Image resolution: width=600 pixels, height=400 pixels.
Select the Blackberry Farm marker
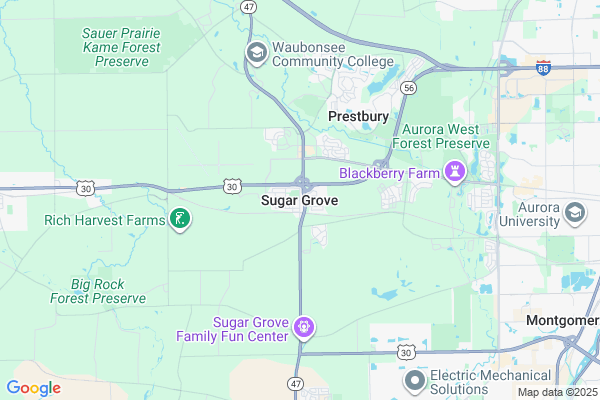click(x=456, y=173)
